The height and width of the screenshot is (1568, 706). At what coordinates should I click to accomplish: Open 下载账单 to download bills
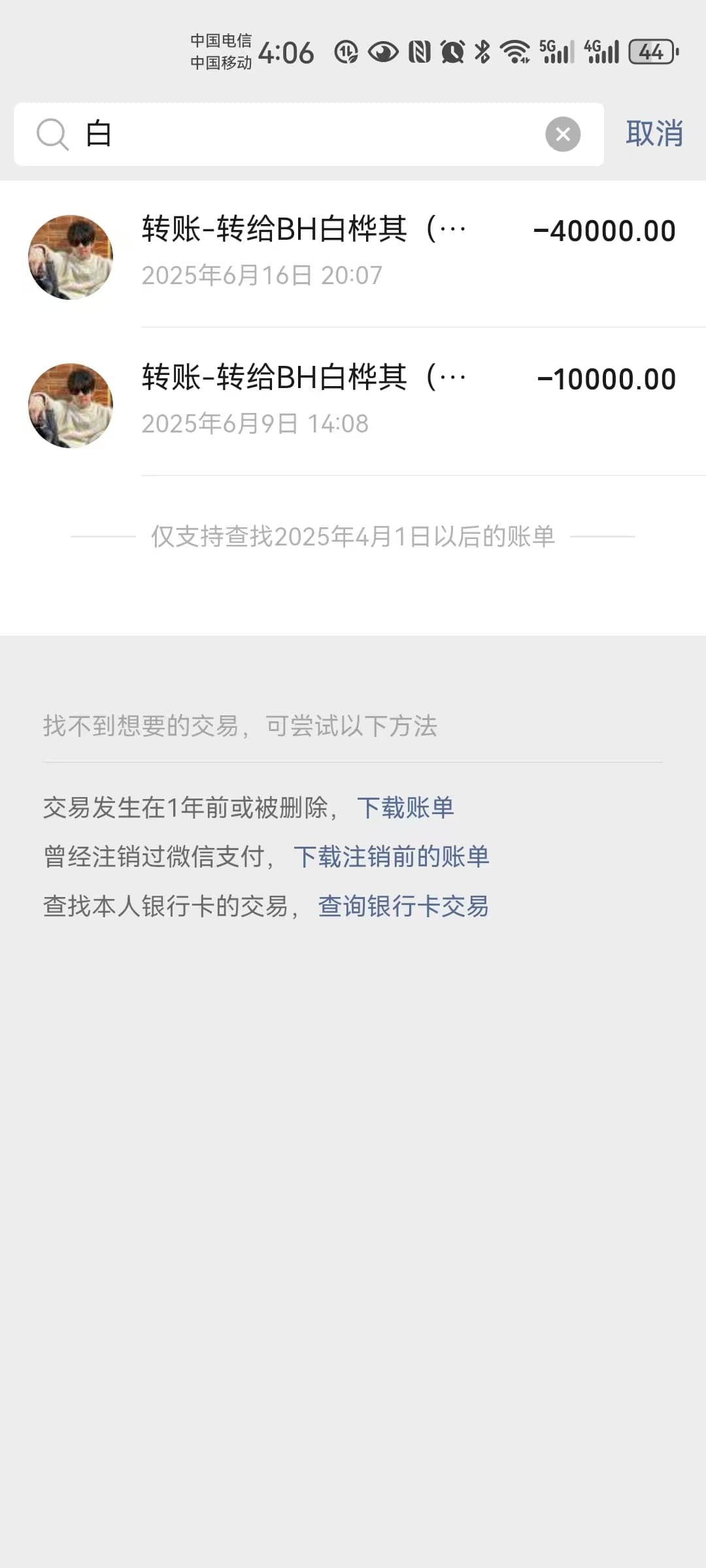tap(405, 808)
